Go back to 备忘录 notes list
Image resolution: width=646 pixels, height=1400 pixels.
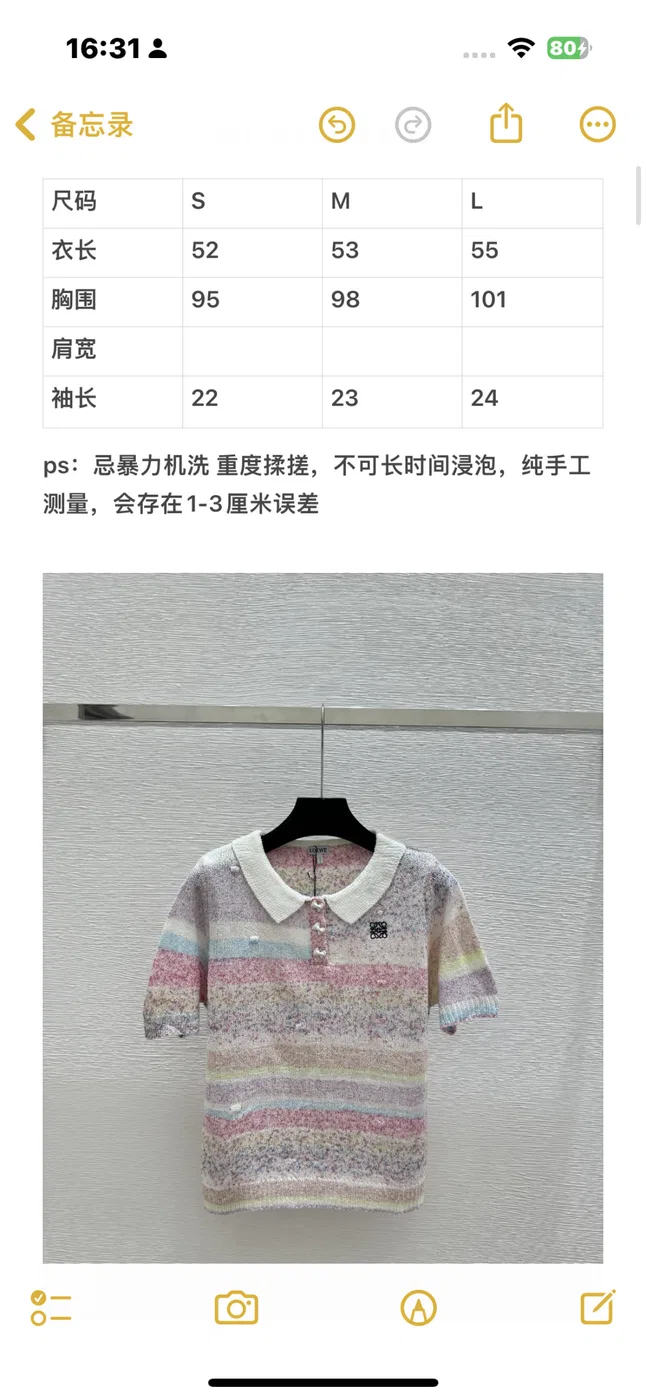74,125
